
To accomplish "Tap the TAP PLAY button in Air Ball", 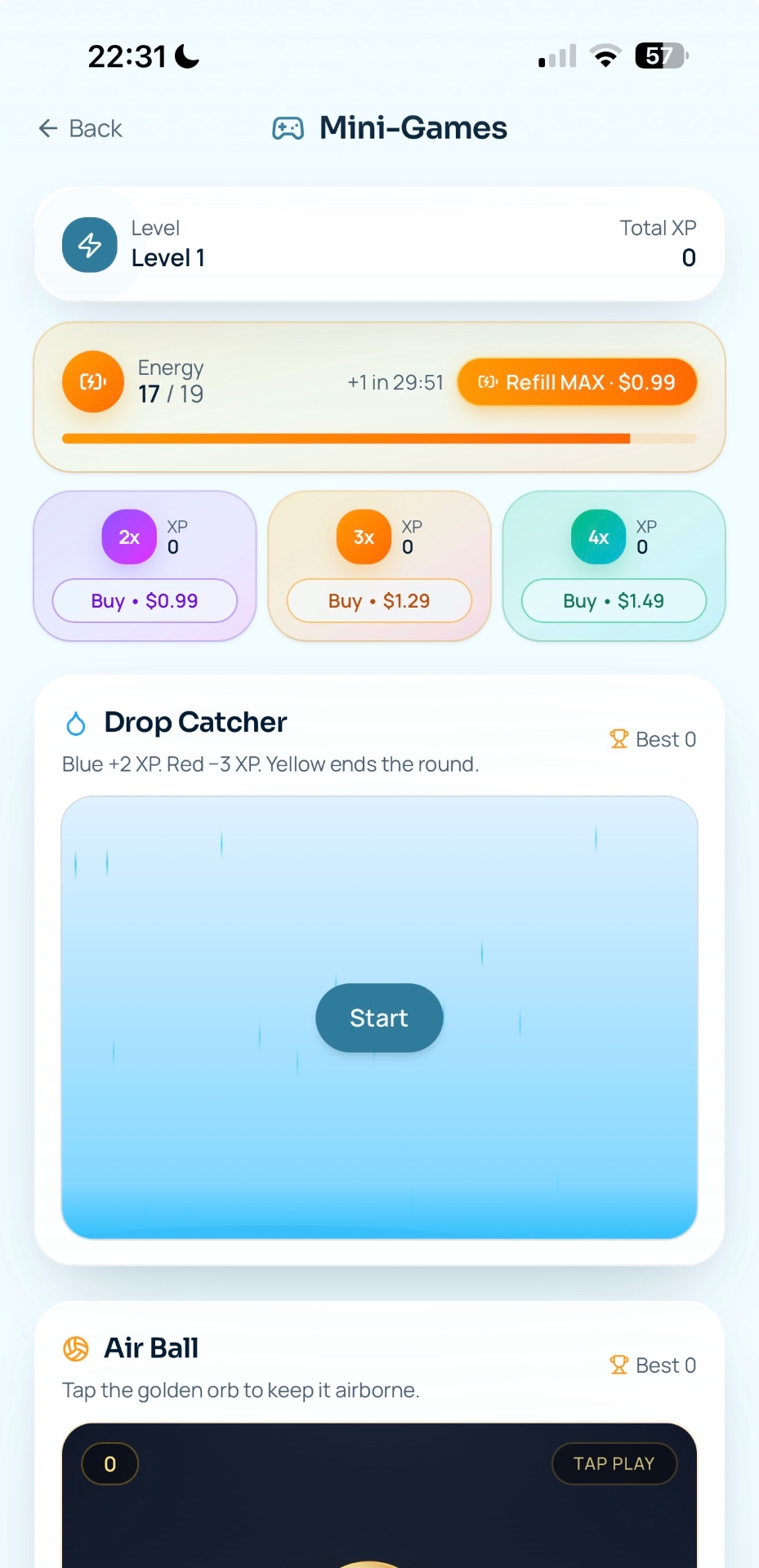I will (x=614, y=1463).
